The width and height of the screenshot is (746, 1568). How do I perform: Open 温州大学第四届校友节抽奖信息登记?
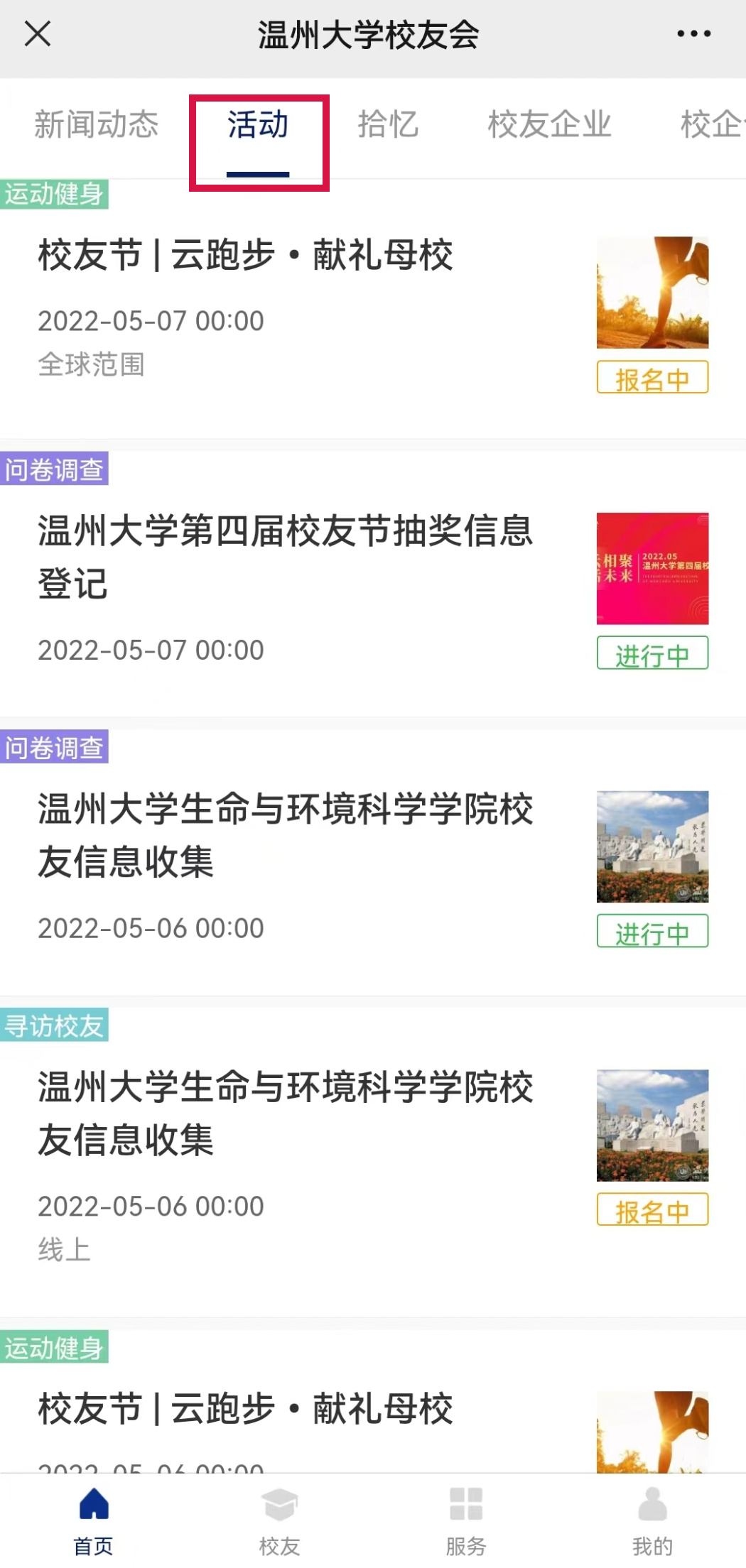point(284,557)
